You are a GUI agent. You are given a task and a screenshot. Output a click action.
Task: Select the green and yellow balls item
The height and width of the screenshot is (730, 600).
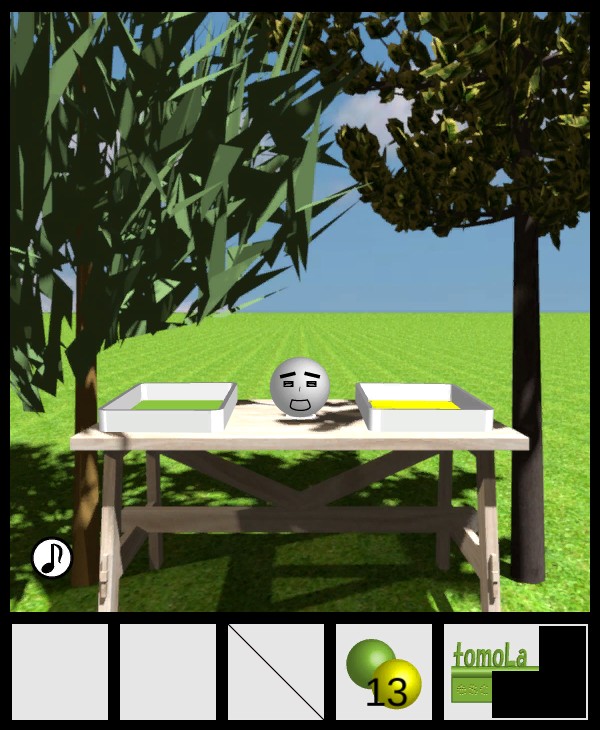tap(384, 672)
